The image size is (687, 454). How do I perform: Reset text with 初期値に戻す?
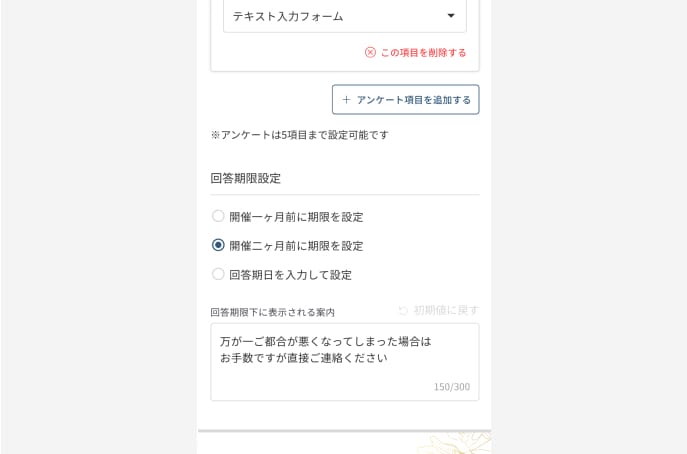[438, 311]
